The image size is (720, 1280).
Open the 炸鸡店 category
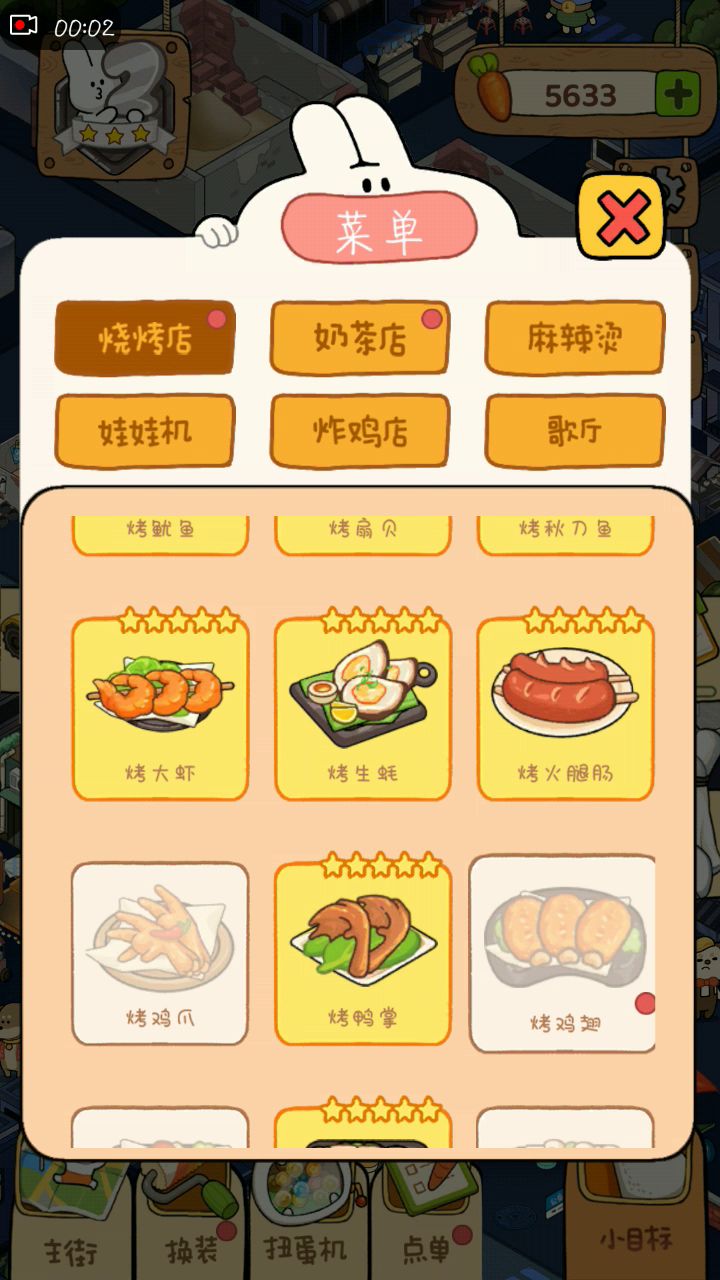click(360, 431)
